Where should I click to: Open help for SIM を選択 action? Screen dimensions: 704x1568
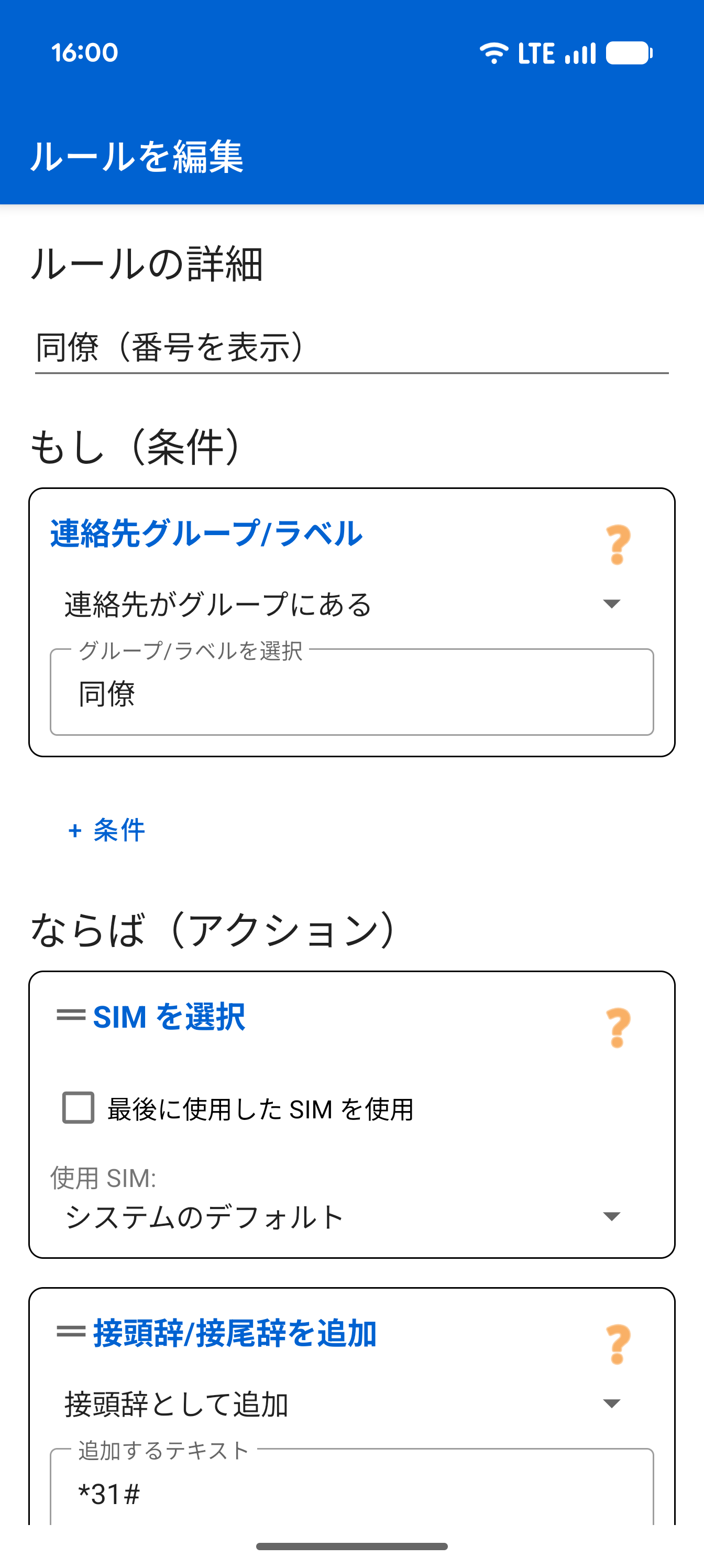tap(617, 1029)
